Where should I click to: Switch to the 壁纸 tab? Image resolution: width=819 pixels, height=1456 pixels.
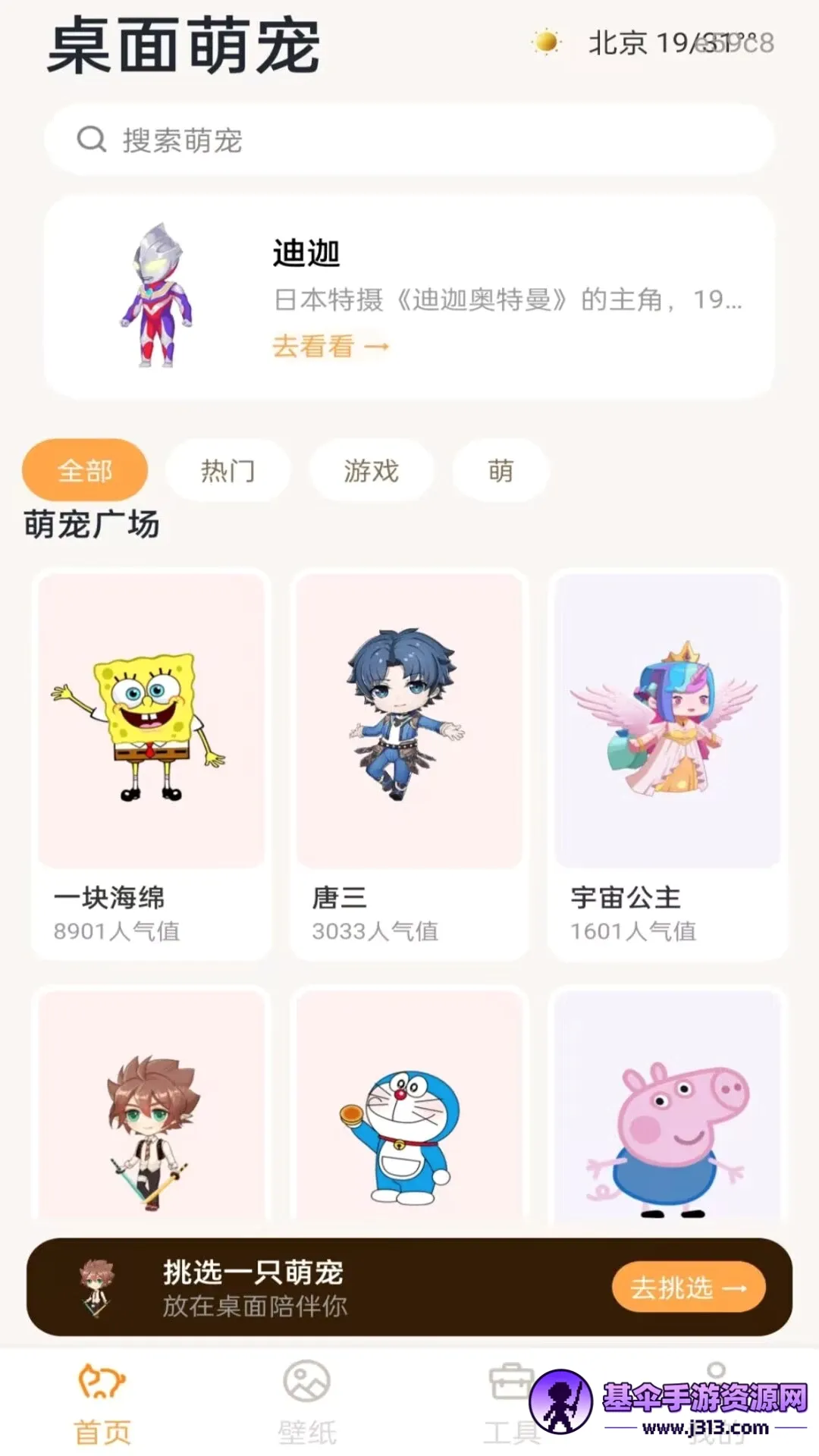pyautogui.click(x=306, y=1404)
